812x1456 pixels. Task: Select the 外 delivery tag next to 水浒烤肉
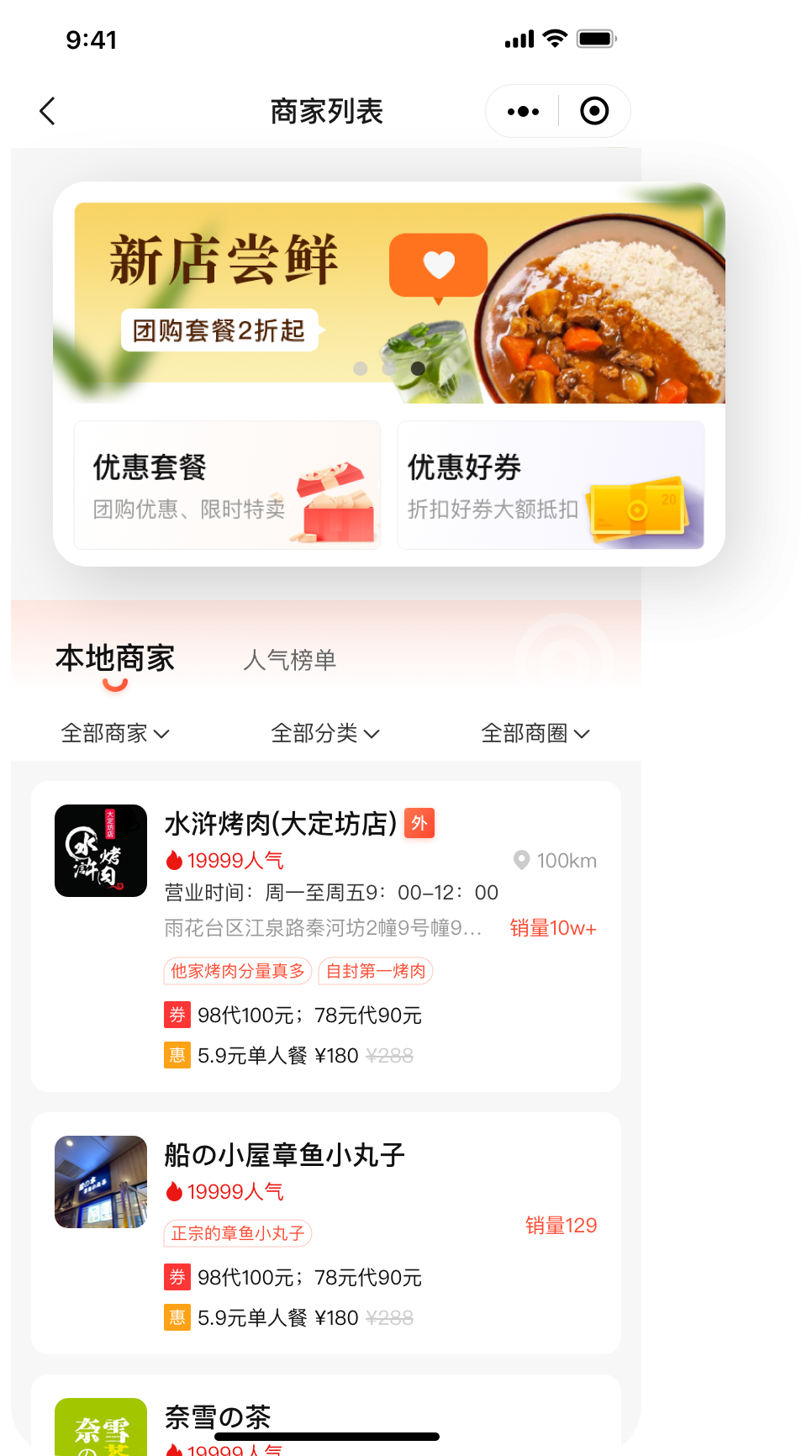click(x=419, y=824)
